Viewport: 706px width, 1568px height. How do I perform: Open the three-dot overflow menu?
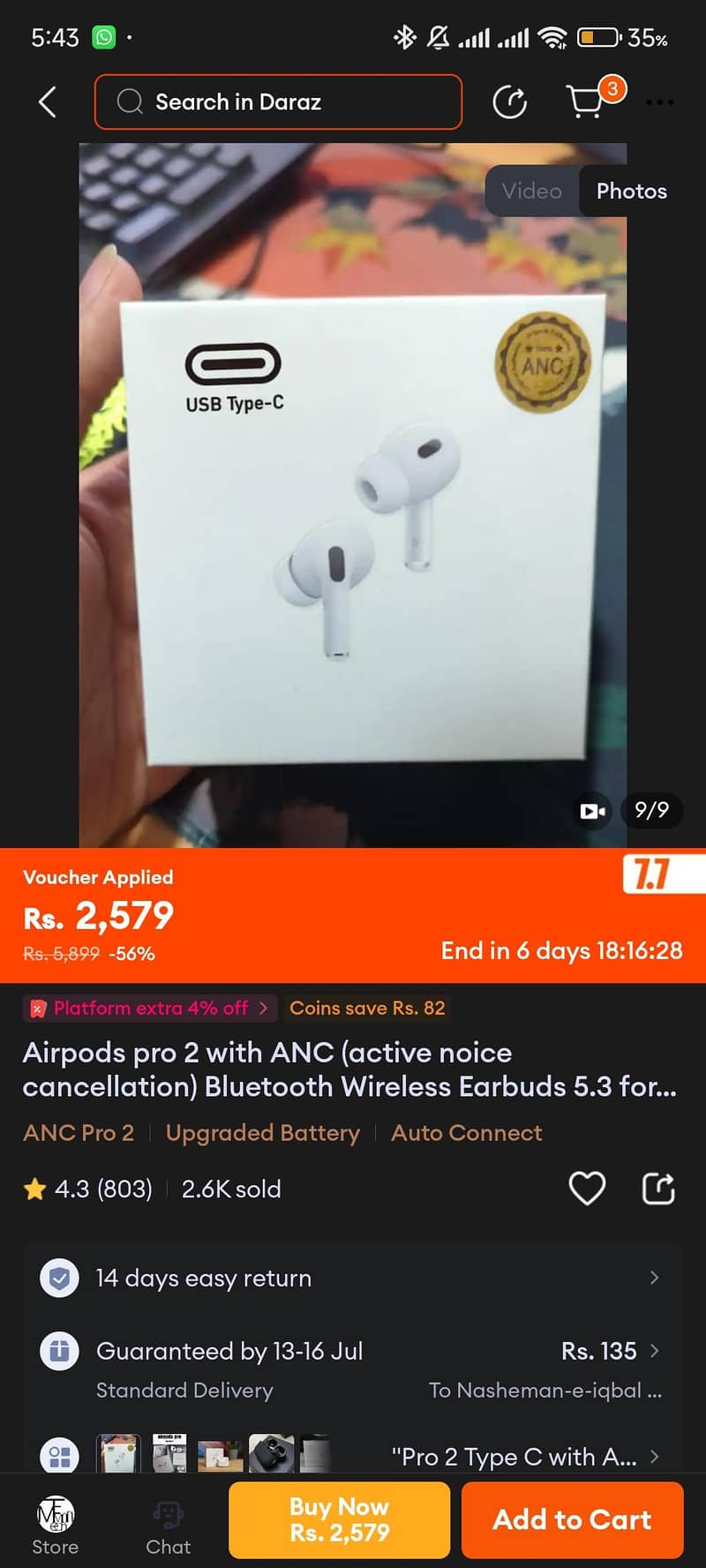[x=659, y=102]
